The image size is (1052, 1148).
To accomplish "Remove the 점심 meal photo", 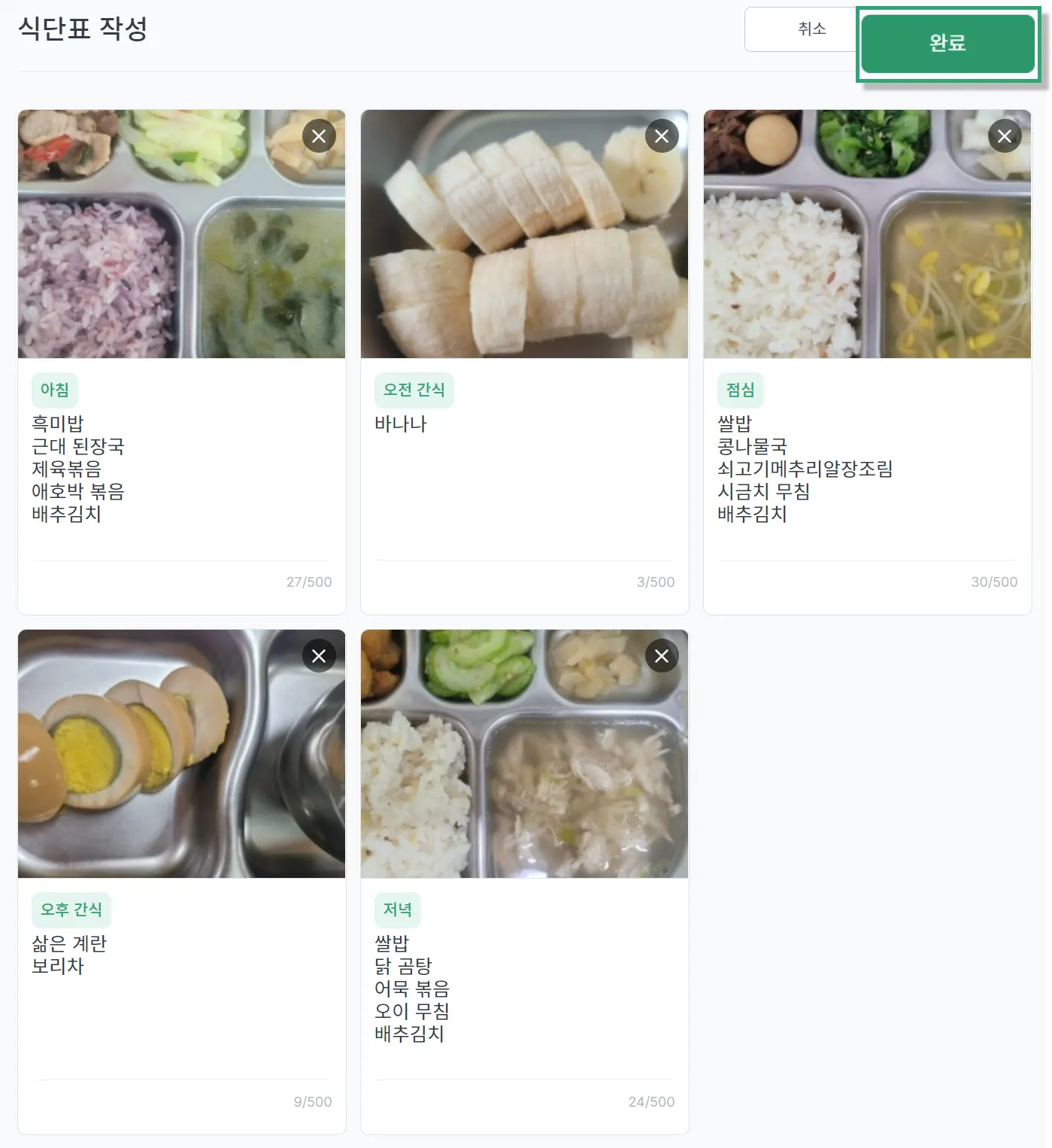I will pyautogui.click(x=1005, y=136).
